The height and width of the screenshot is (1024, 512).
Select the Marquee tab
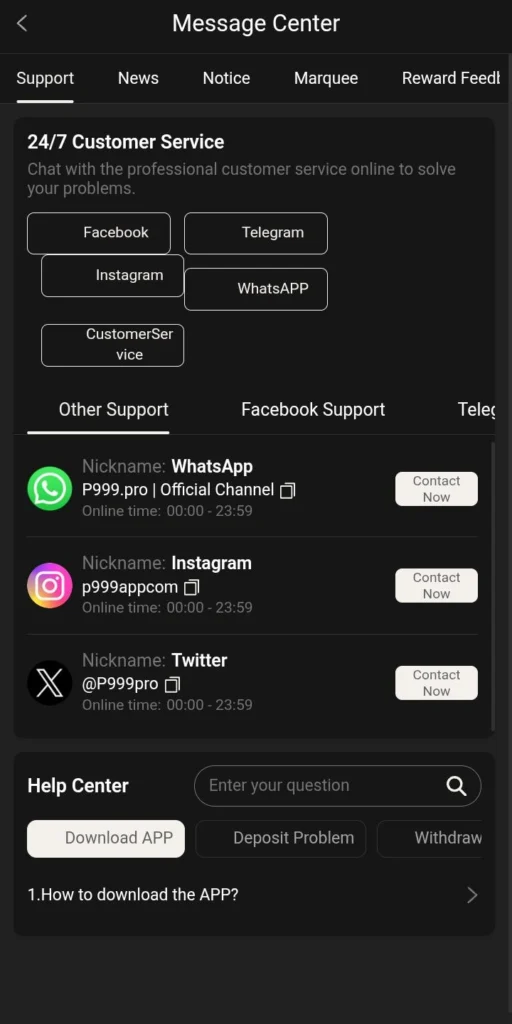coord(326,78)
